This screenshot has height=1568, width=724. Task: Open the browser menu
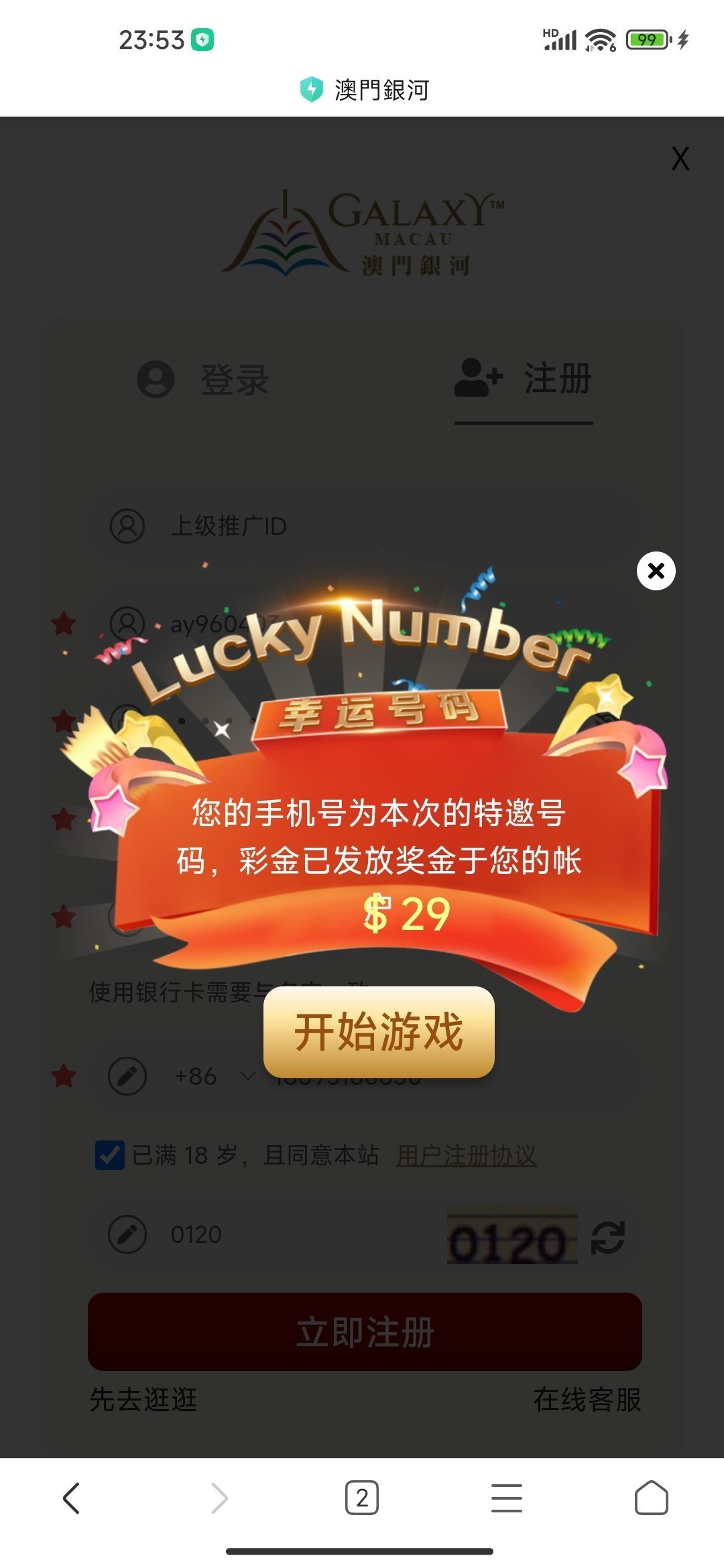[x=507, y=1498]
